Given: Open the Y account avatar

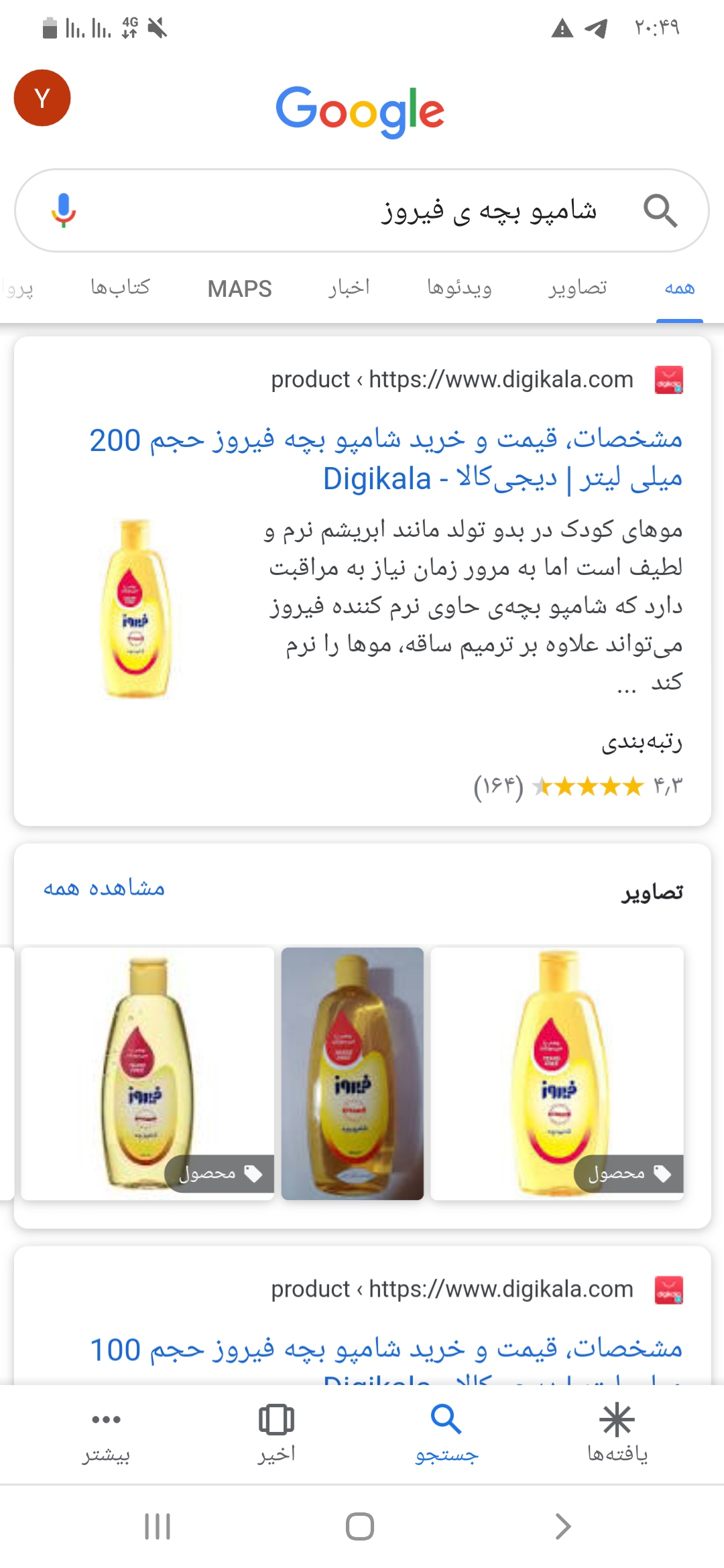Looking at the screenshot, I should click(42, 99).
